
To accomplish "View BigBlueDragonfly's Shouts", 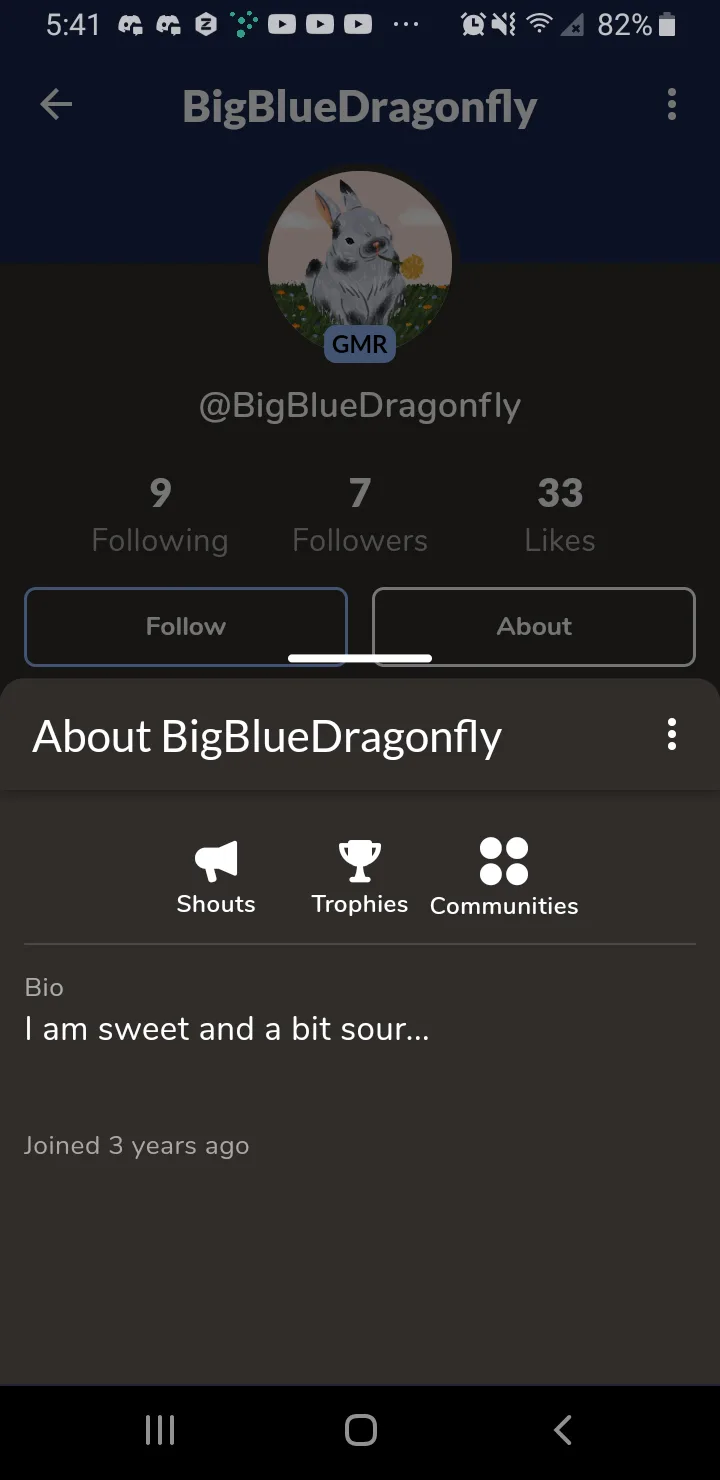I will click(x=216, y=876).
